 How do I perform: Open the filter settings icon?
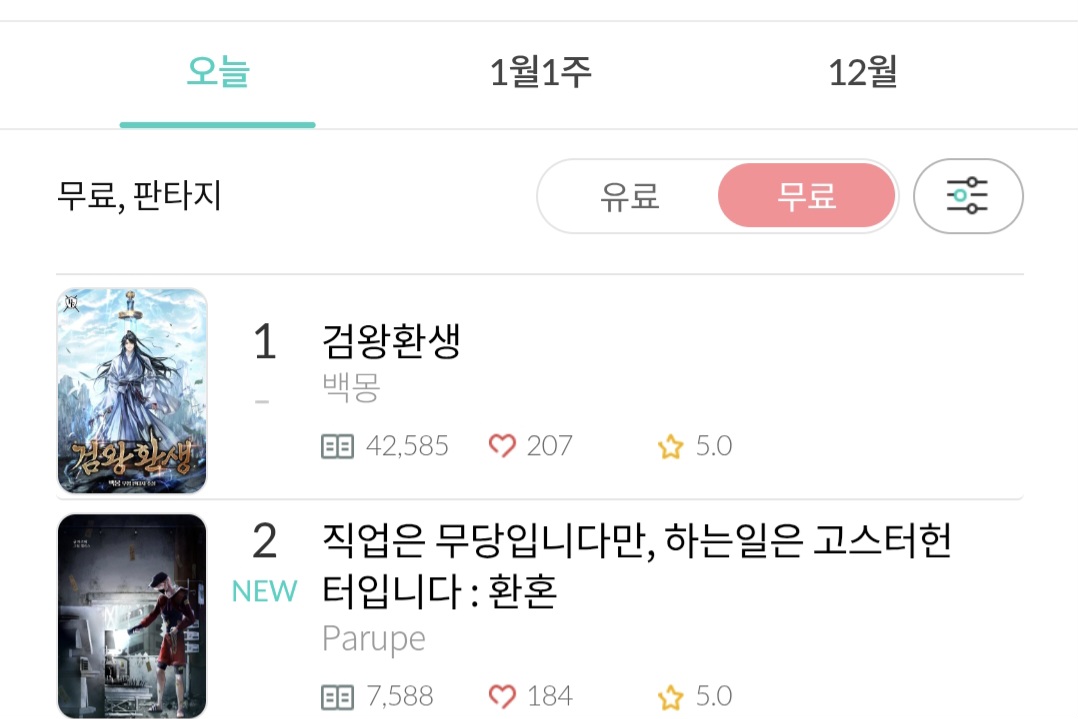[x=967, y=196]
